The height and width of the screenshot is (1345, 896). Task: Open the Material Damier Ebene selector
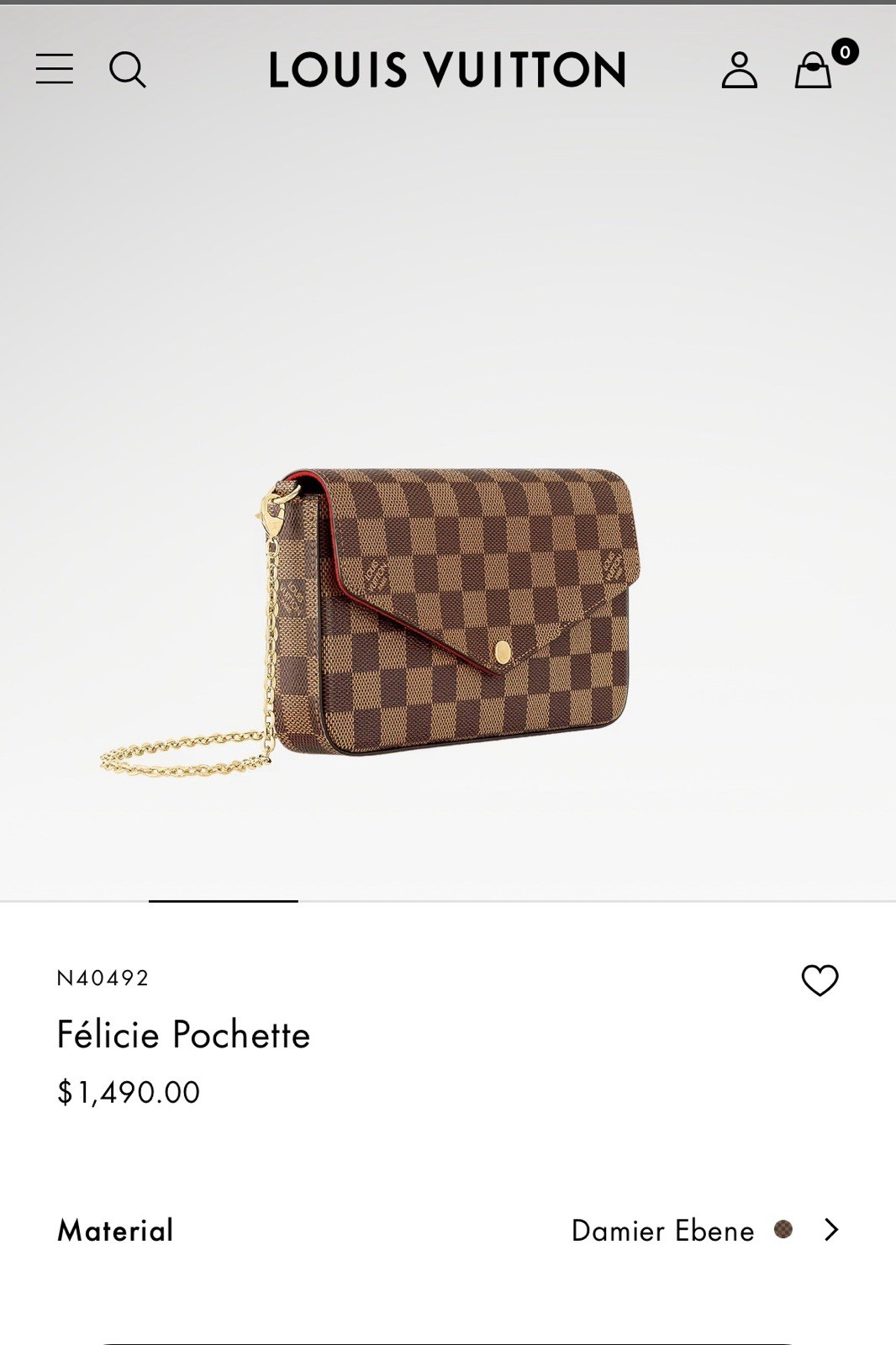coord(706,1231)
